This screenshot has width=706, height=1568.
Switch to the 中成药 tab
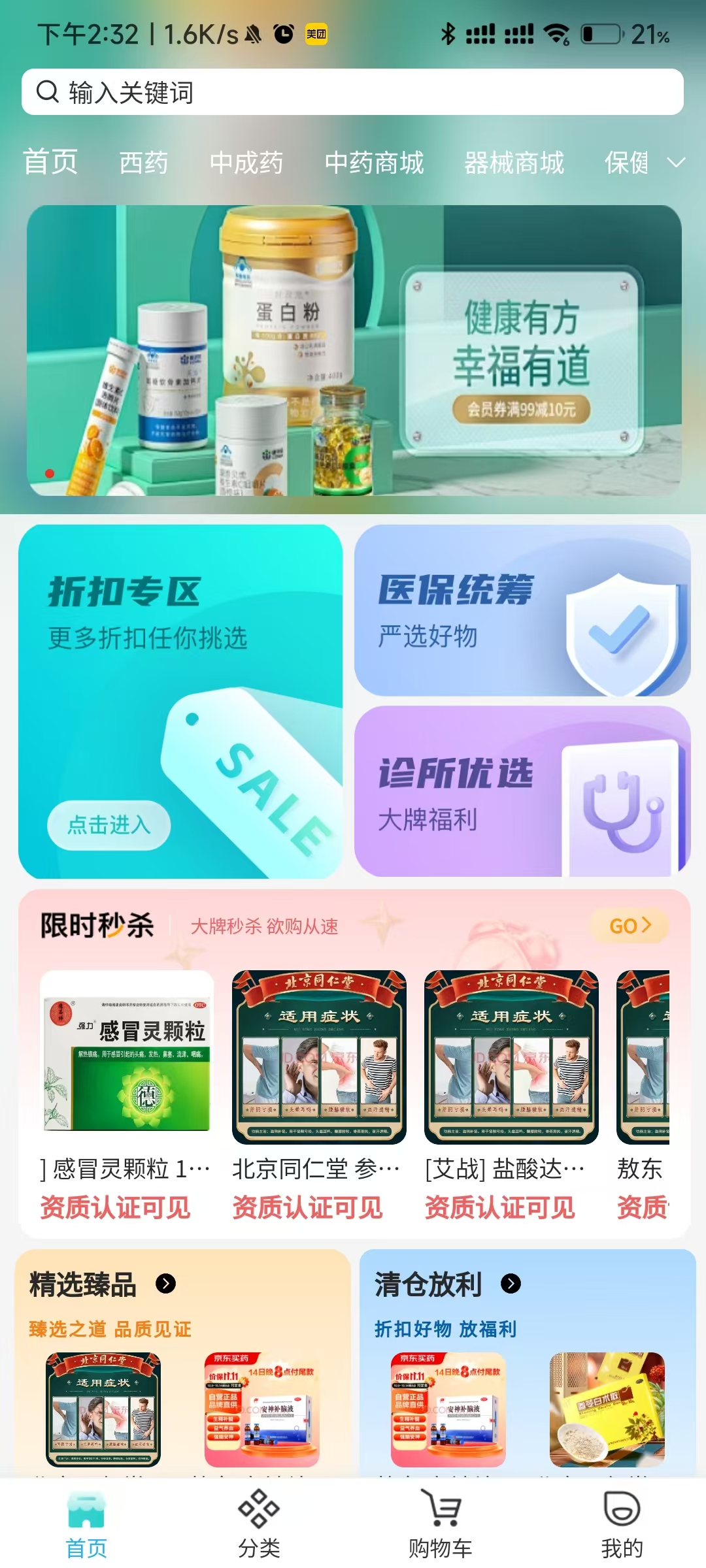(246, 163)
